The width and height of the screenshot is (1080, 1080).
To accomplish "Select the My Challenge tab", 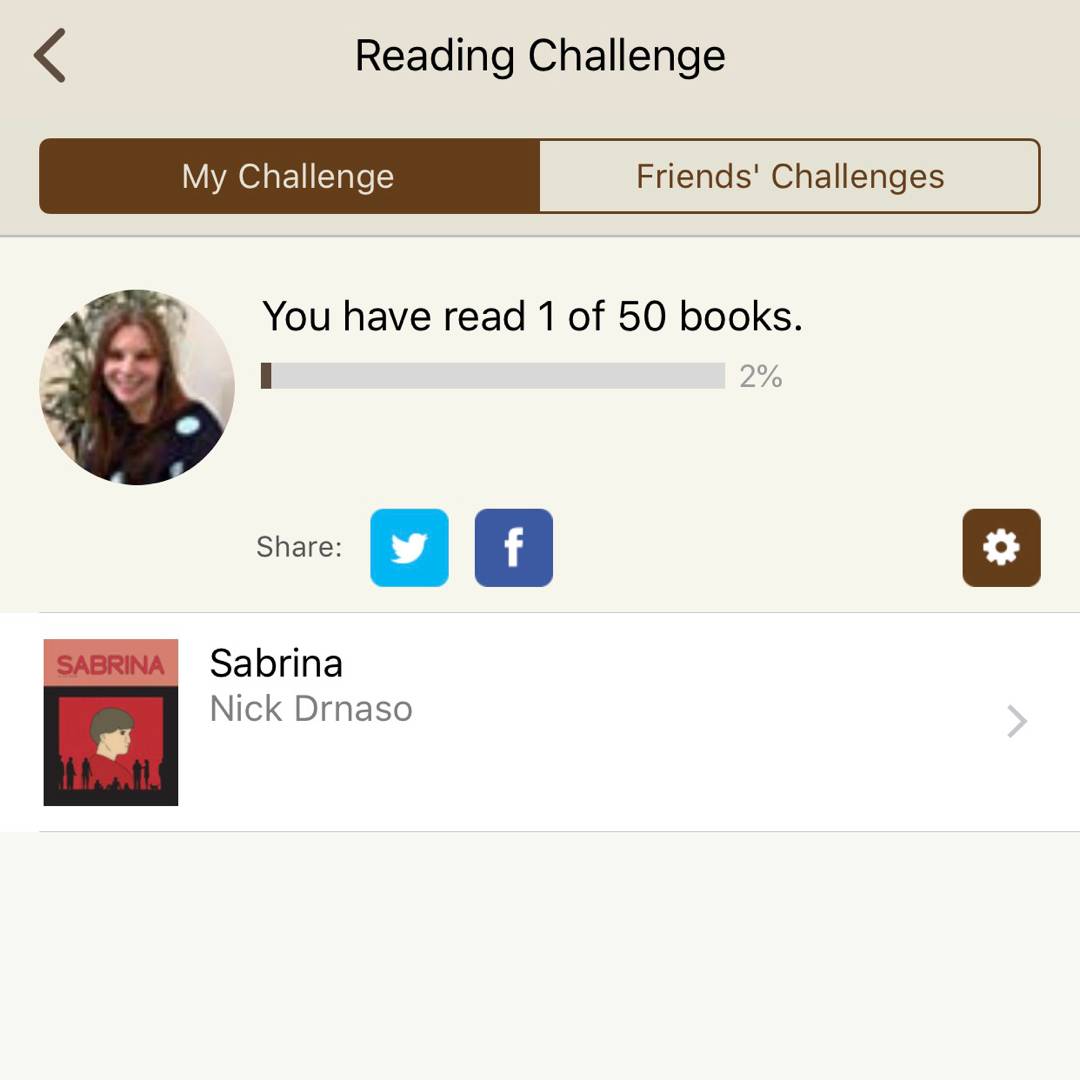I will click(289, 176).
